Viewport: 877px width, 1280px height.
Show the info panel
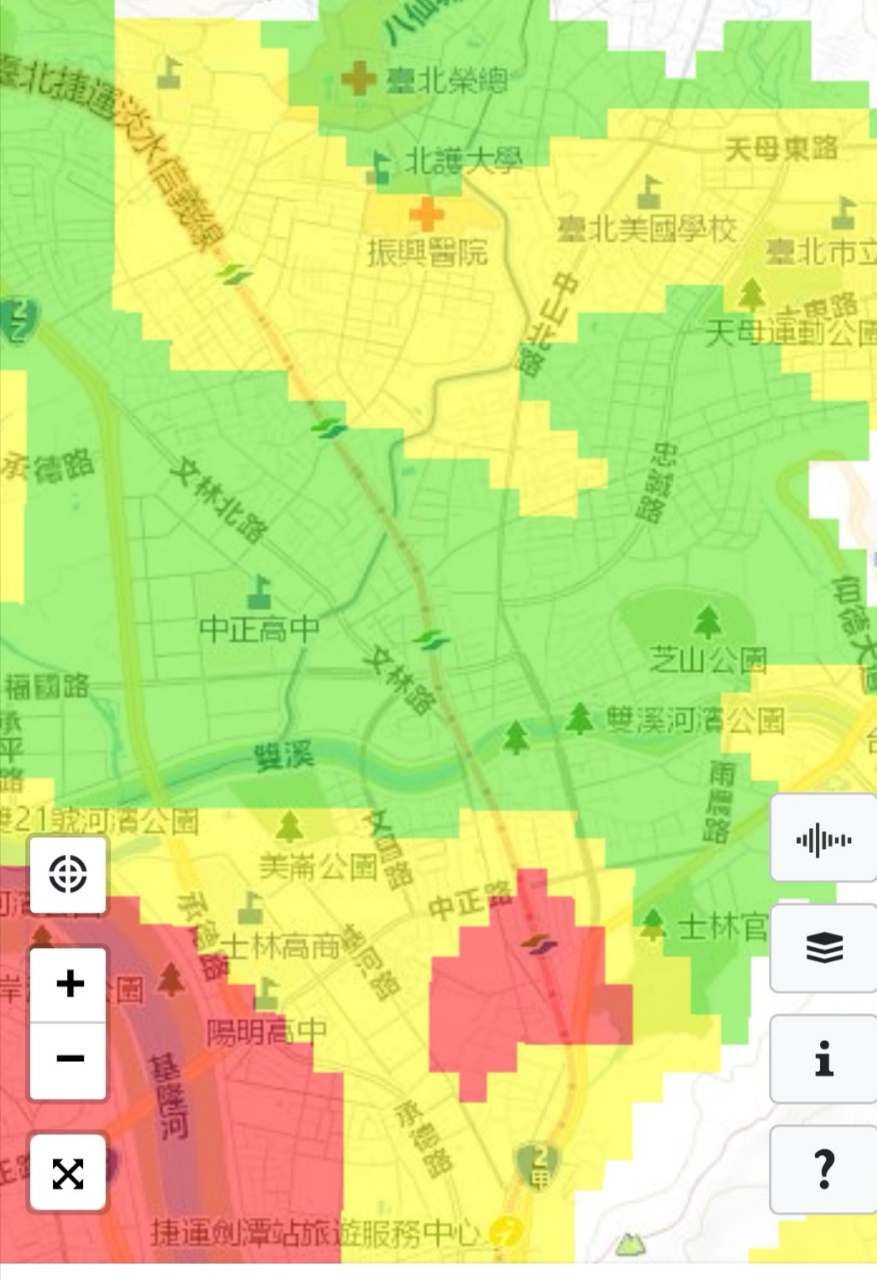(823, 1059)
